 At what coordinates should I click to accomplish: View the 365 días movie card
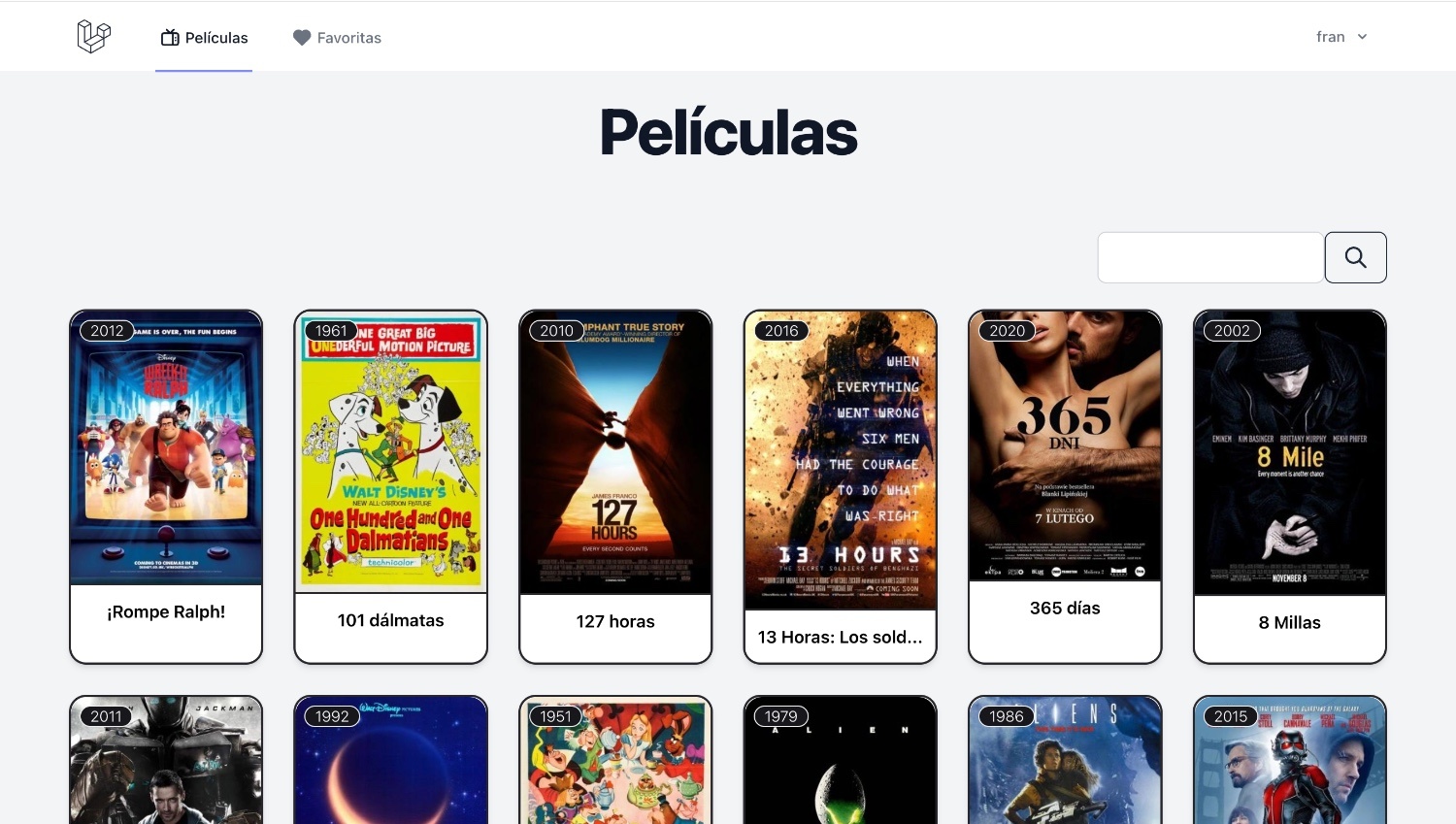[1065, 485]
